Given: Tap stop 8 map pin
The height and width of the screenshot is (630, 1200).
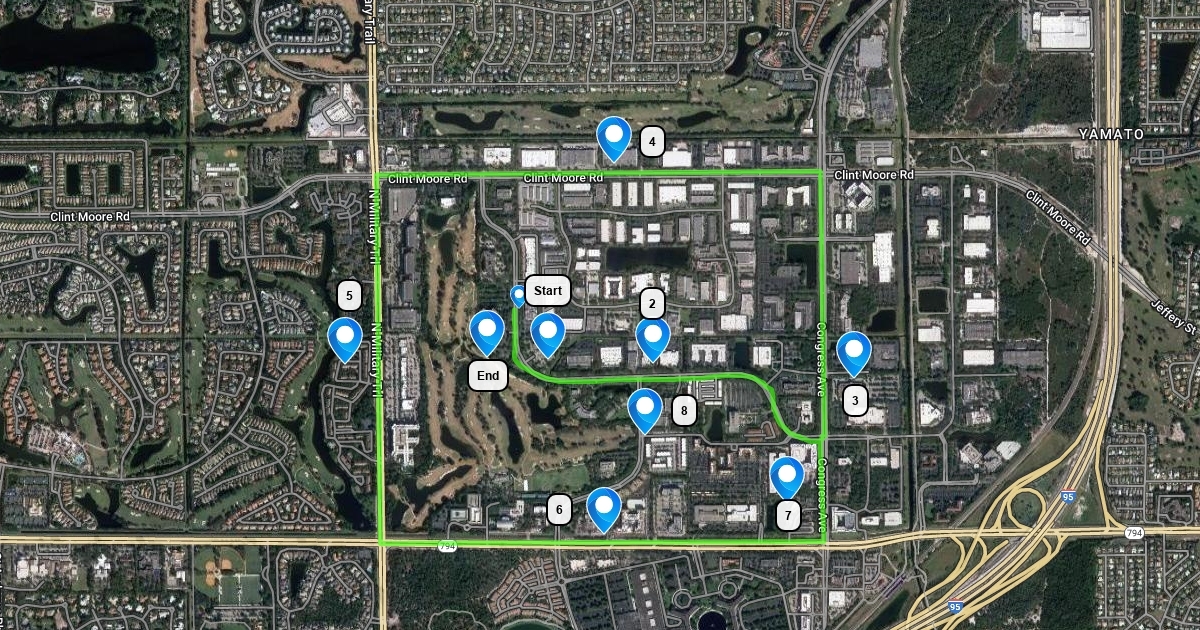Looking at the screenshot, I should (645, 408).
